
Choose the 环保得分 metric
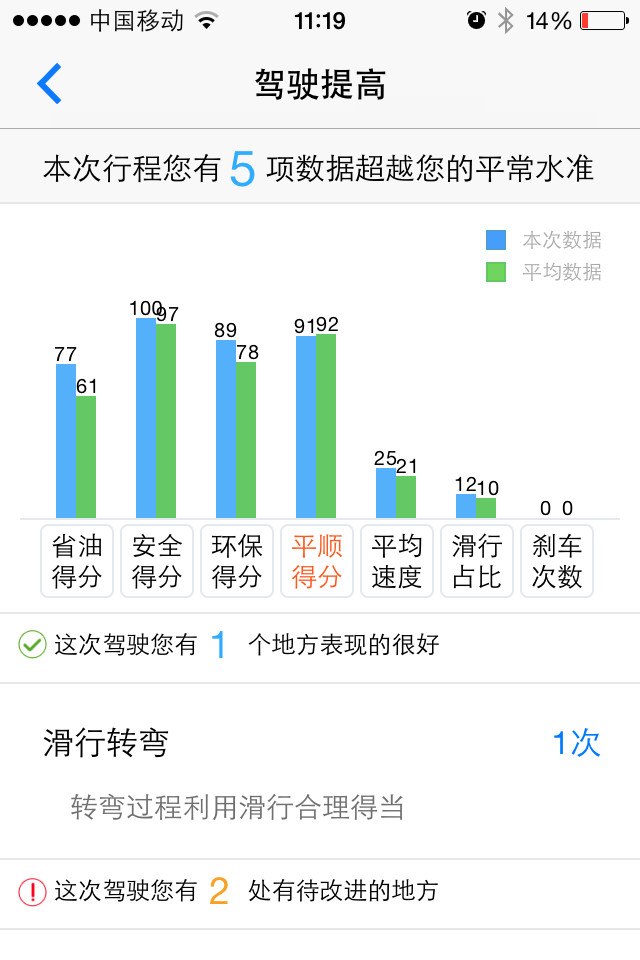[x=237, y=561]
